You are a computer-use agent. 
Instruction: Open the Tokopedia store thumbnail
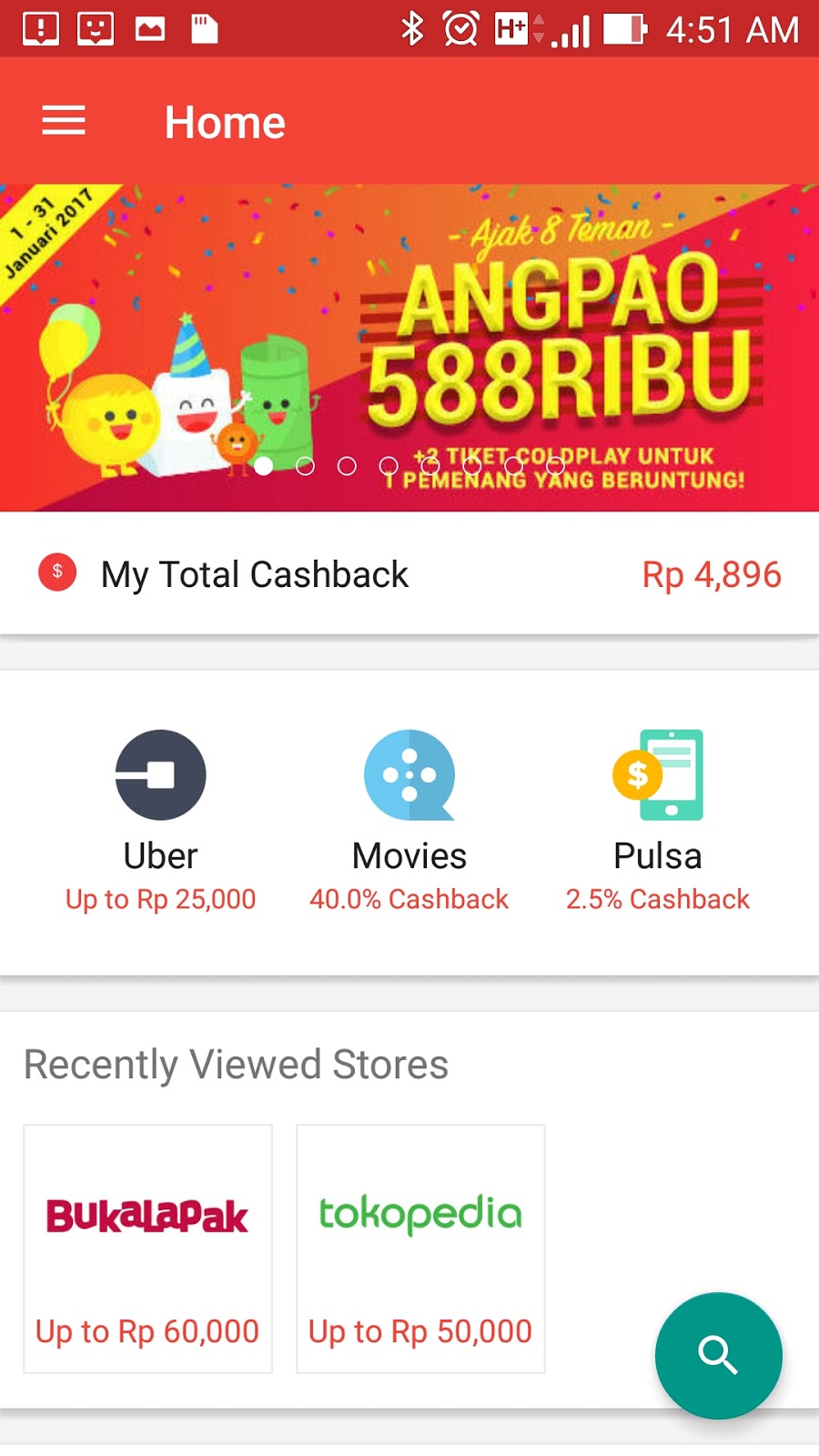point(420,1247)
